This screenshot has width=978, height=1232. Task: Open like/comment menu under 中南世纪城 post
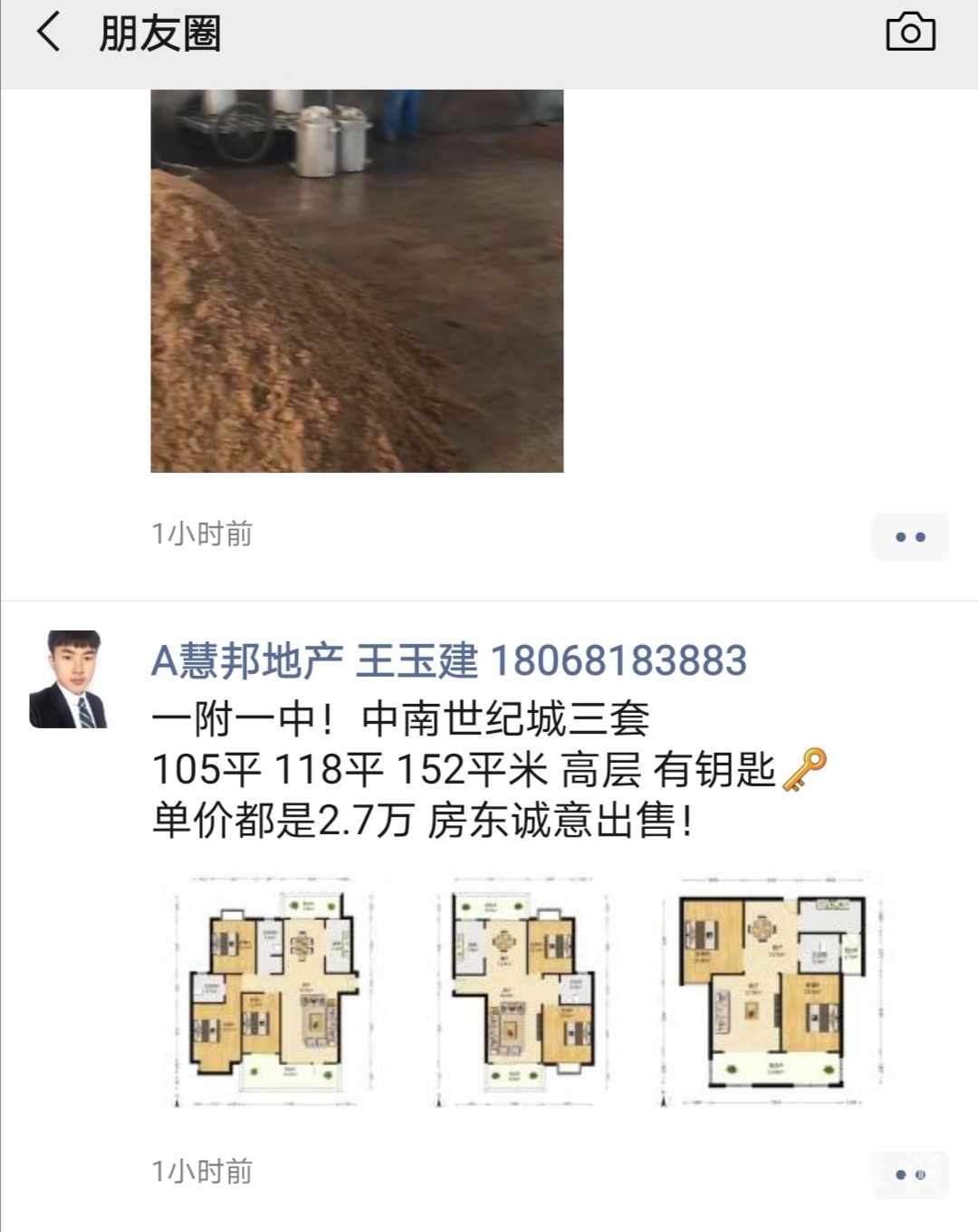pos(910,1175)
